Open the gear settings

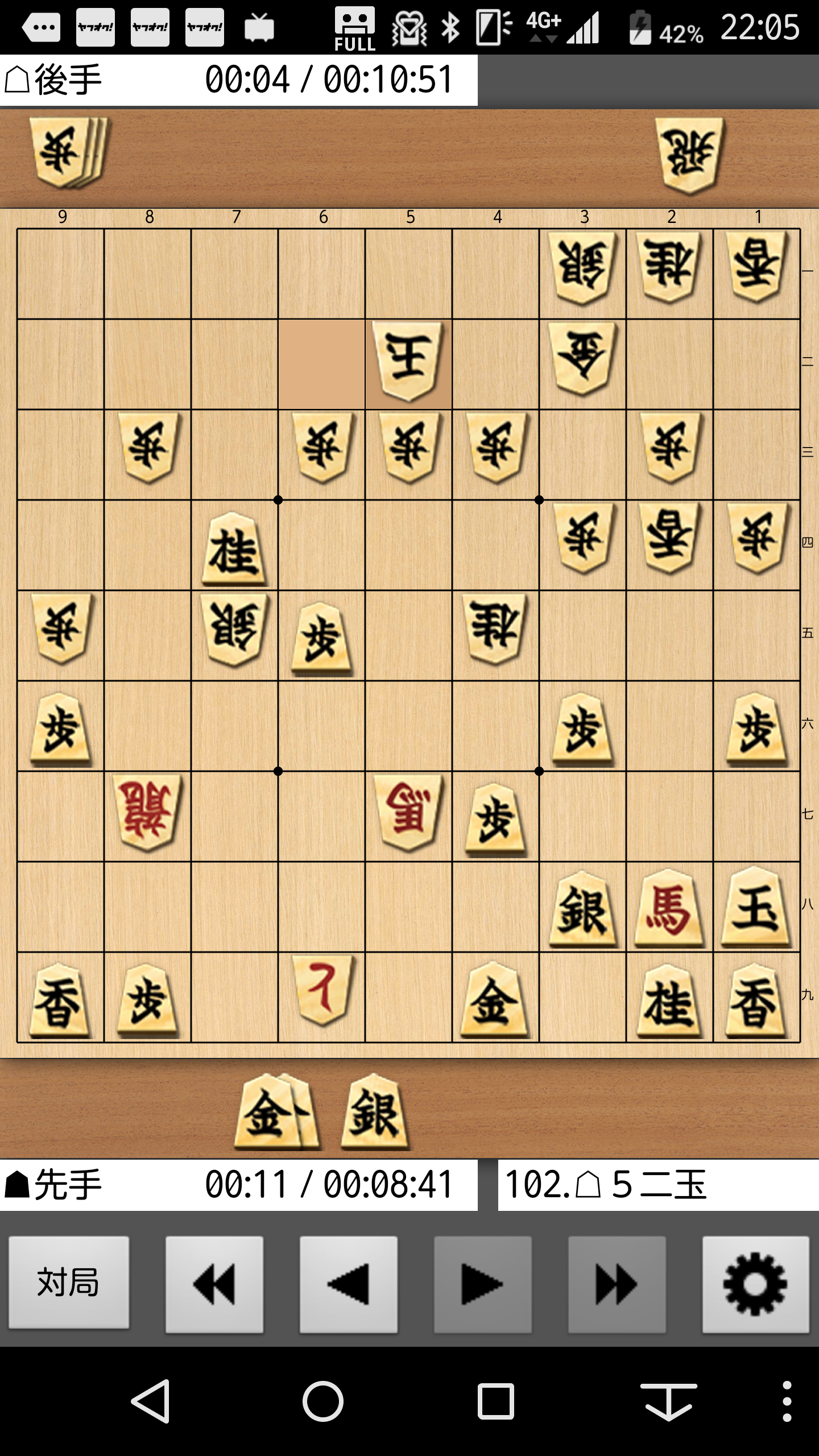click(755, 1284)
